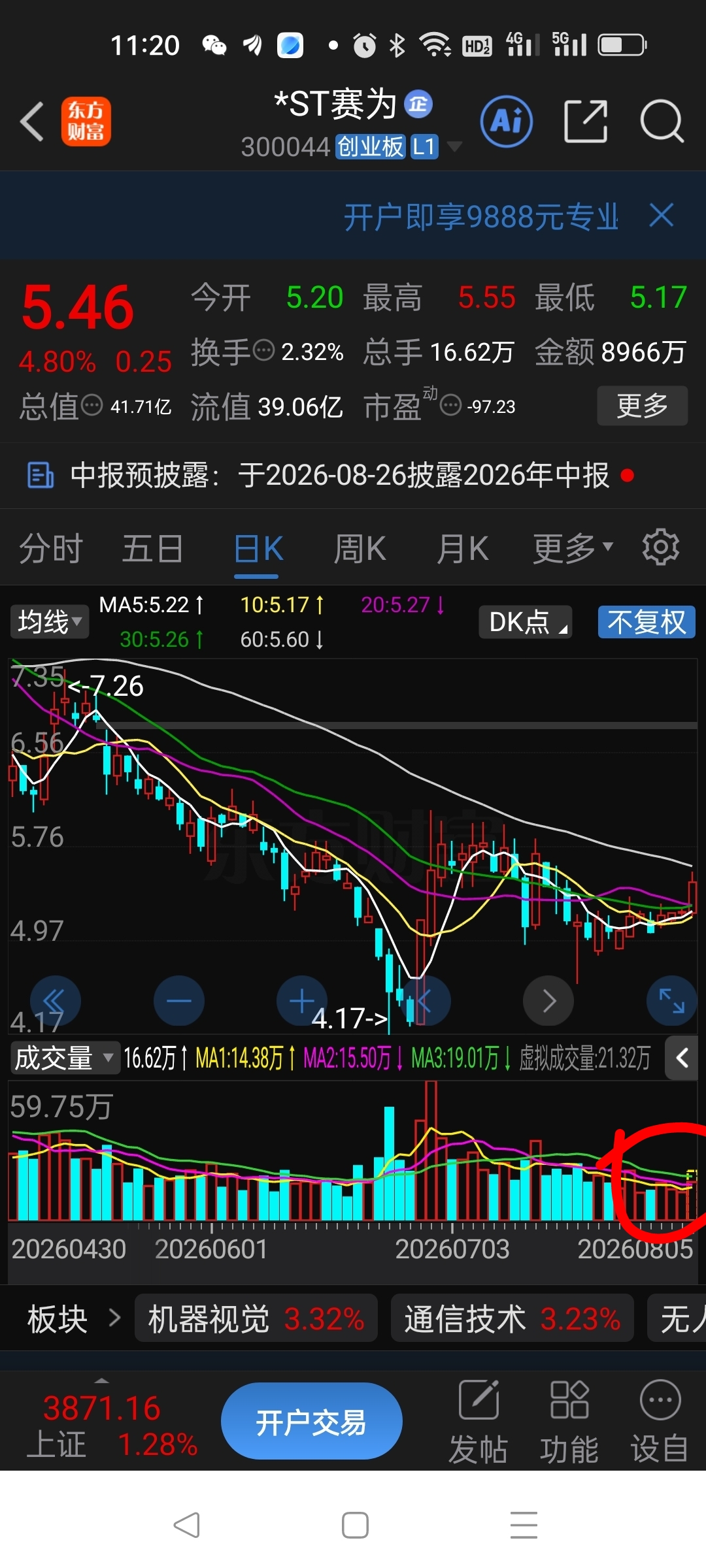Image resolution: width=706 pixels, height=1568 pixels.
Task: Open chart settings gear
Action: [661, 547]
